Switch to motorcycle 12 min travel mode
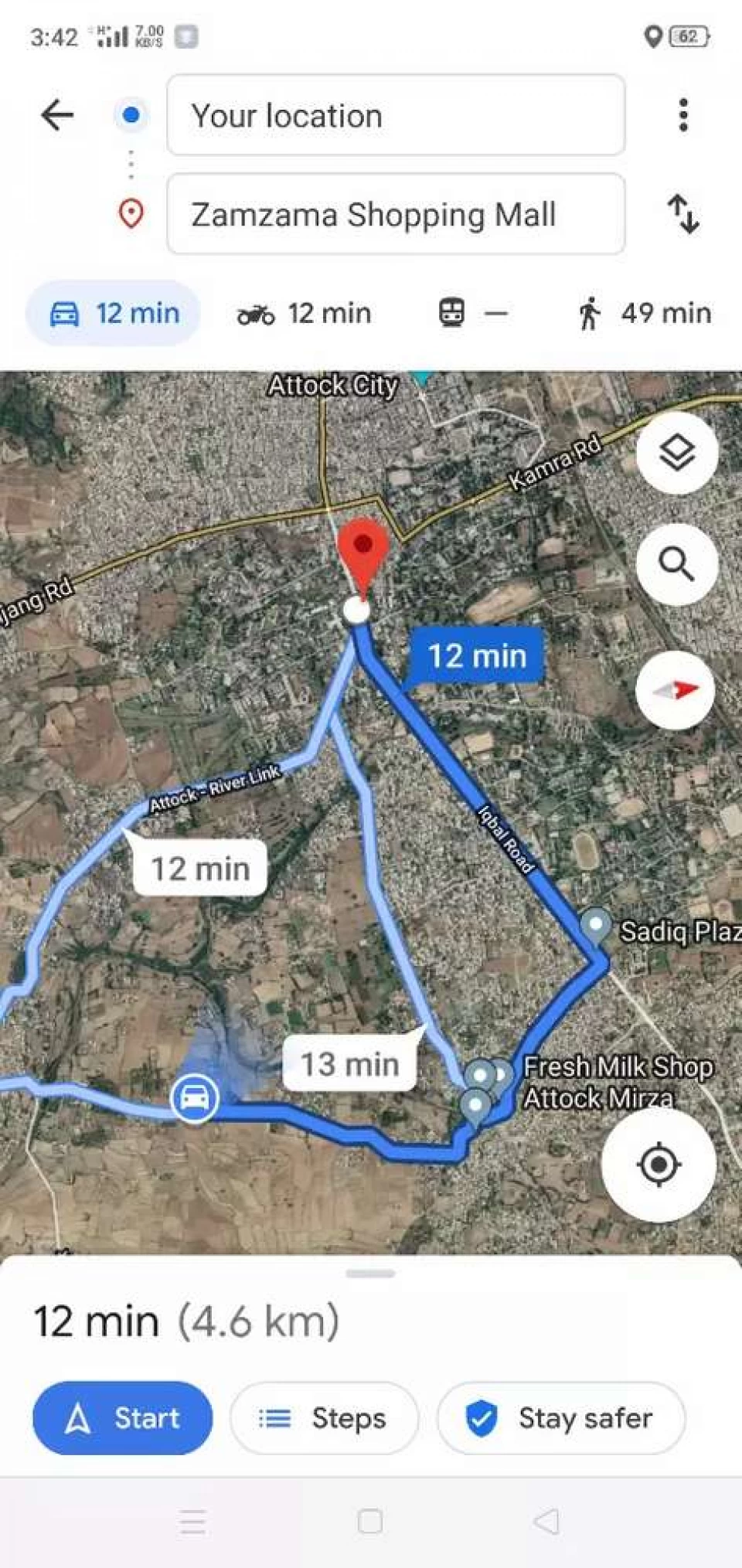 305,314
